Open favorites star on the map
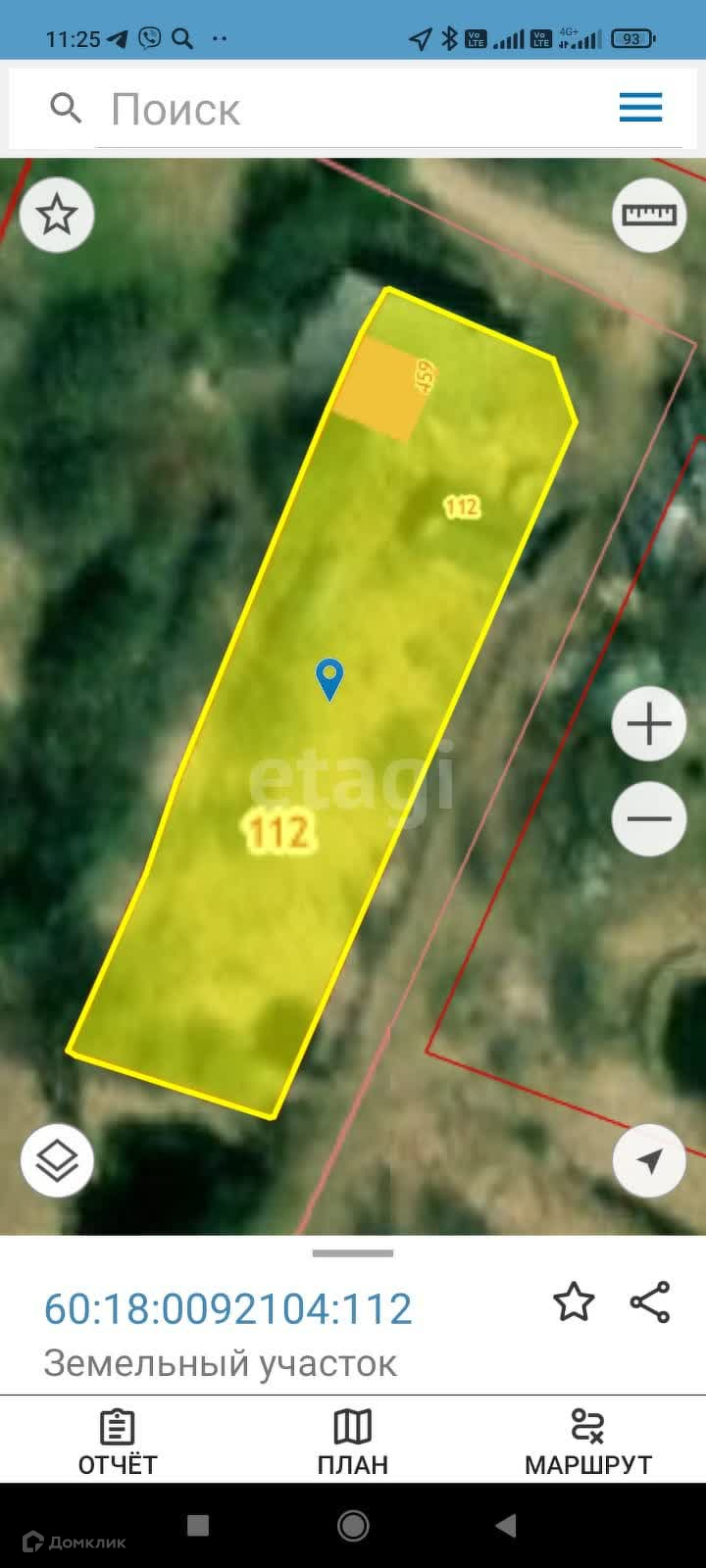The image size is (706, 1568). 57,215
